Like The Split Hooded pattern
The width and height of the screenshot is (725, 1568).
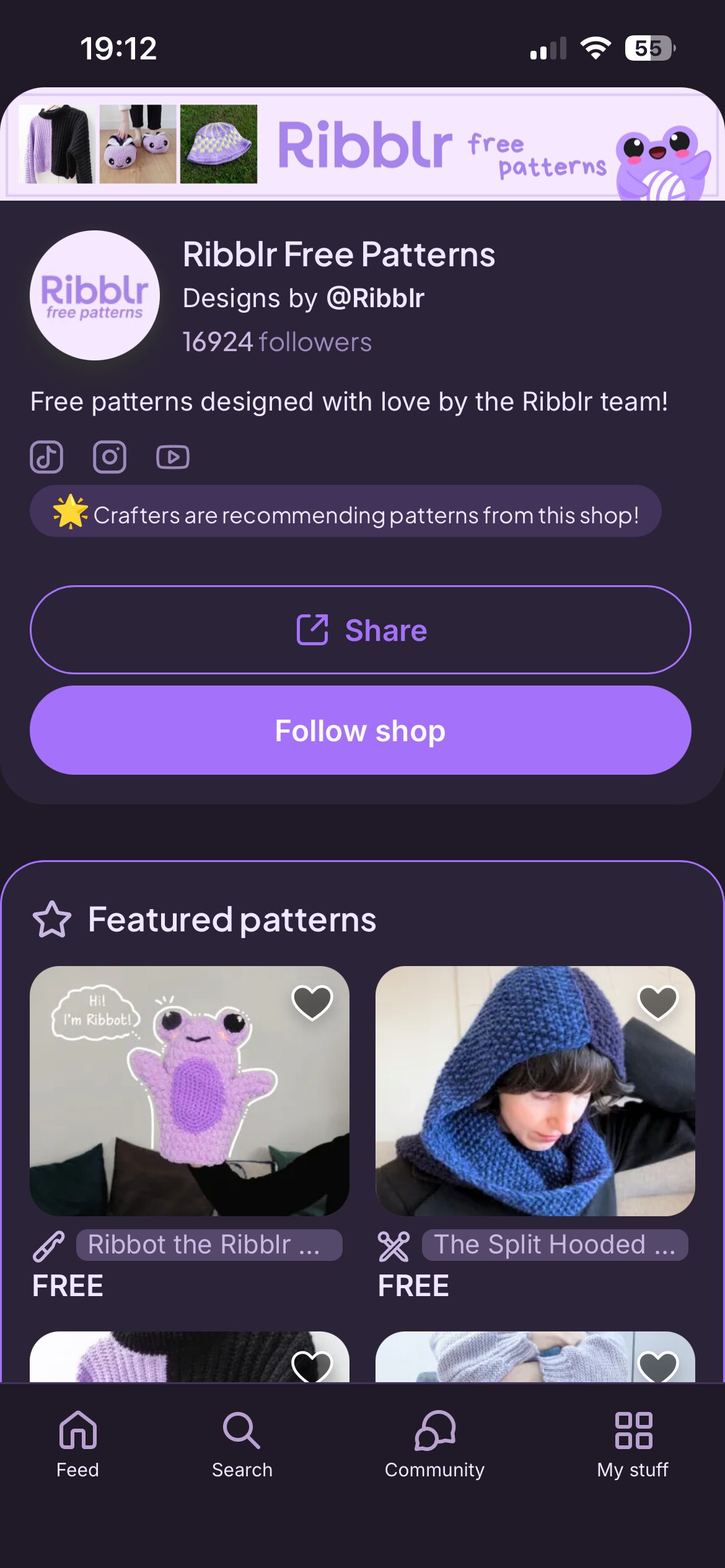(658, 1003)
